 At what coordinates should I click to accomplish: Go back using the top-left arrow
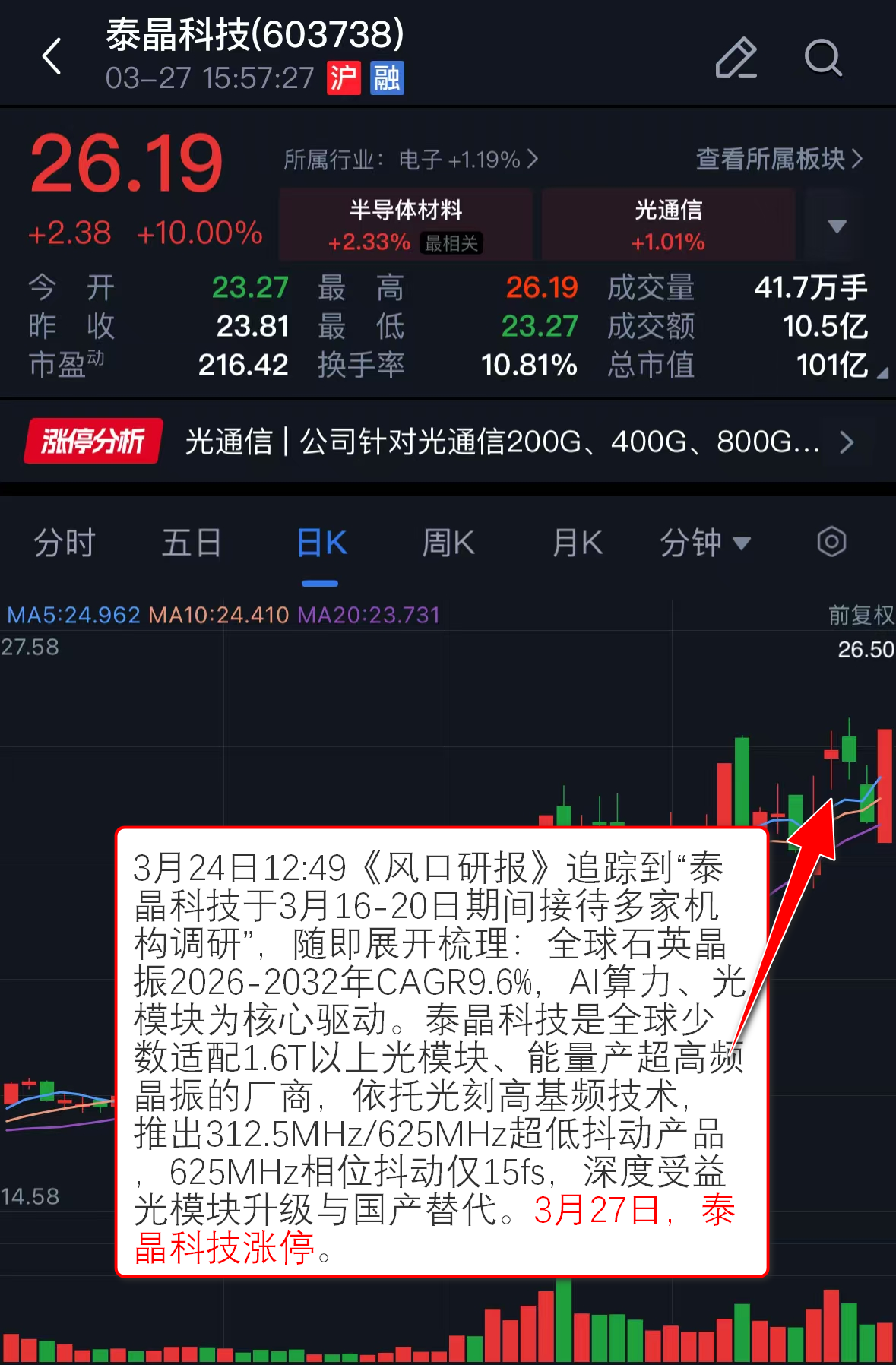[x=52, y=57]
